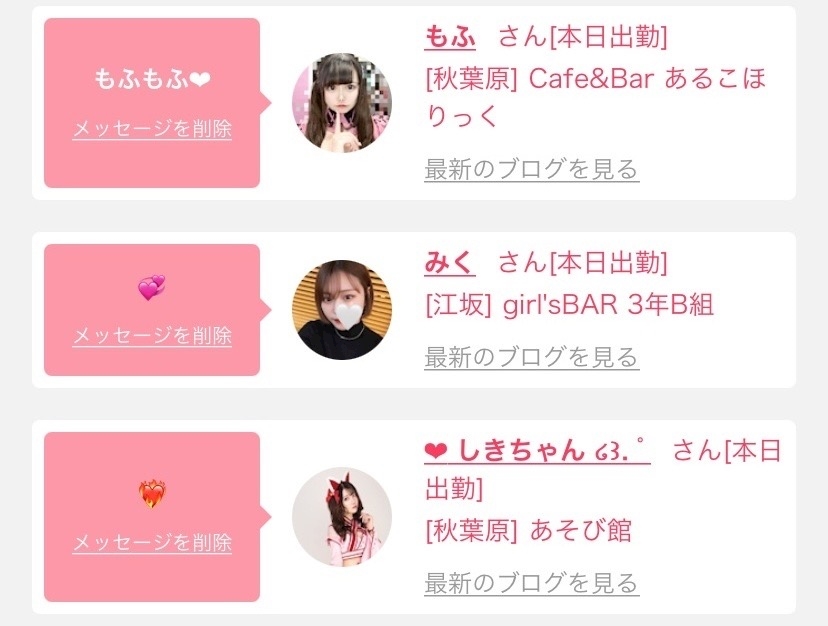Open みく's profile photo
Image resolution: width=828 pixels, height=626 pixels.
[x=342, y=310]
